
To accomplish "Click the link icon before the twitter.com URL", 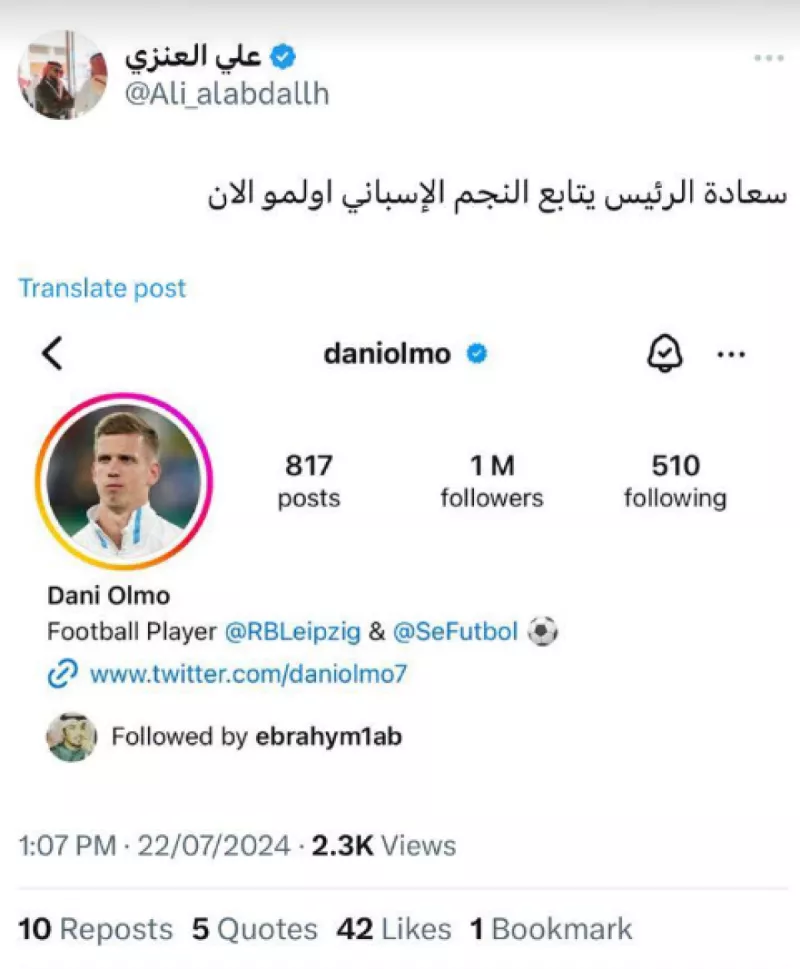I will tap(59, 674).
